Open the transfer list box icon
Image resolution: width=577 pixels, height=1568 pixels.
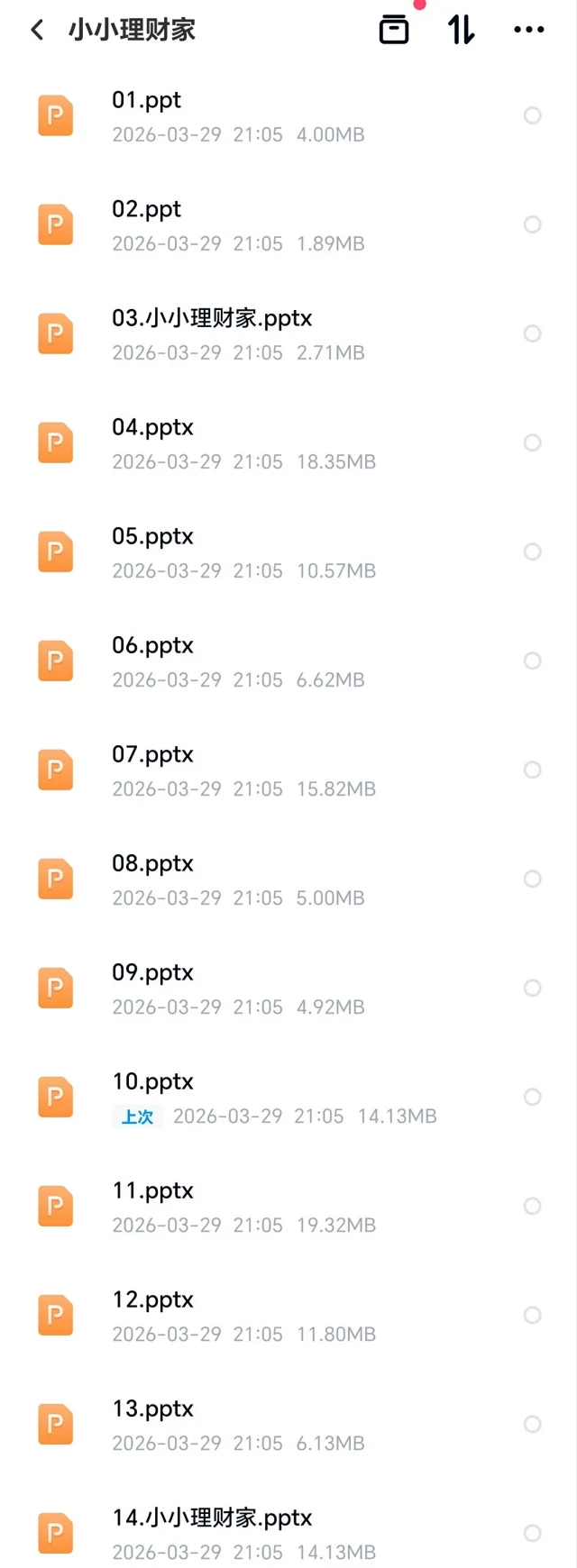tap(394, 30)
